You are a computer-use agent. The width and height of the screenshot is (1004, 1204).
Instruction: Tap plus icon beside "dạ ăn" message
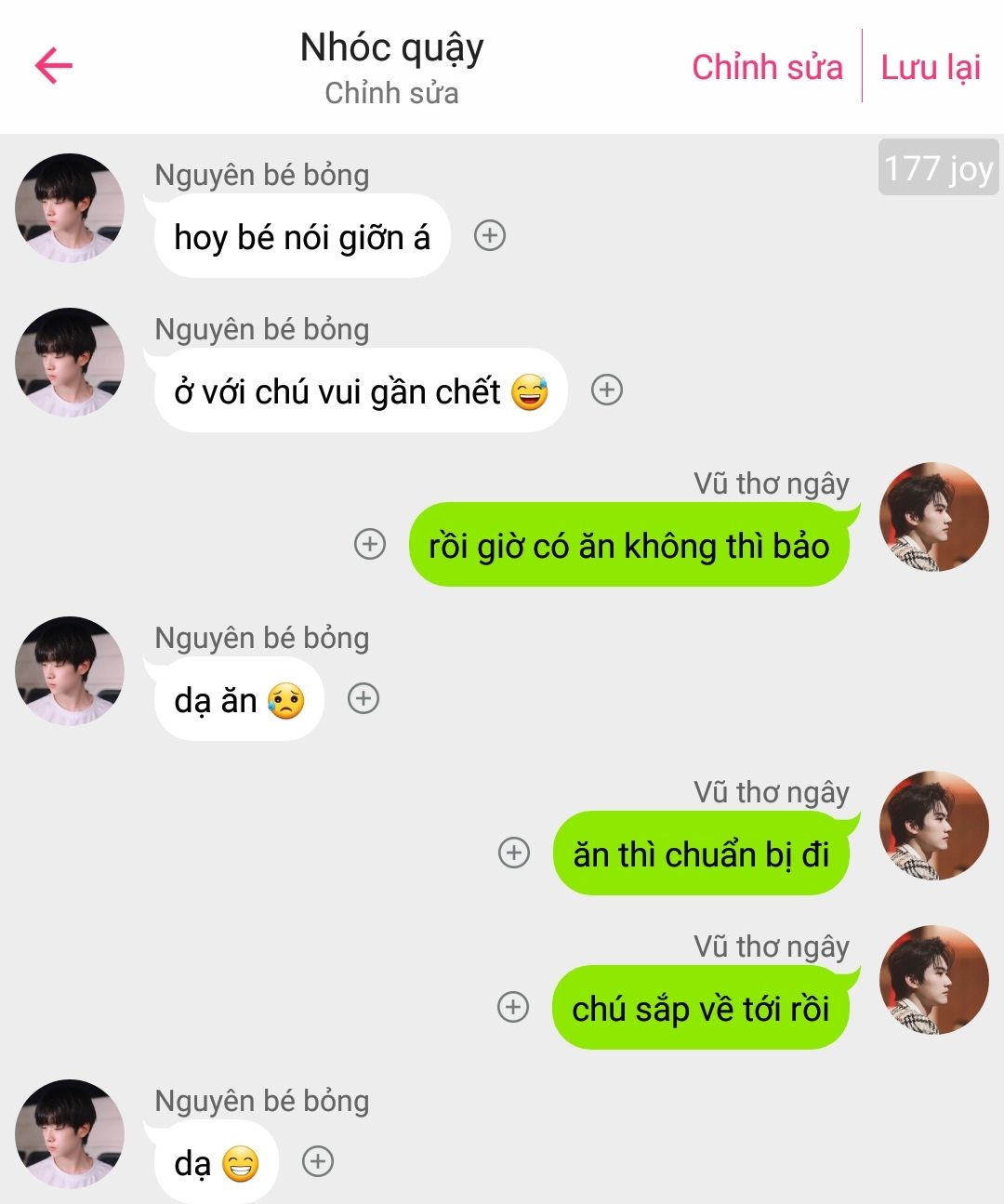pyautogui.click(x=363, y=699)
